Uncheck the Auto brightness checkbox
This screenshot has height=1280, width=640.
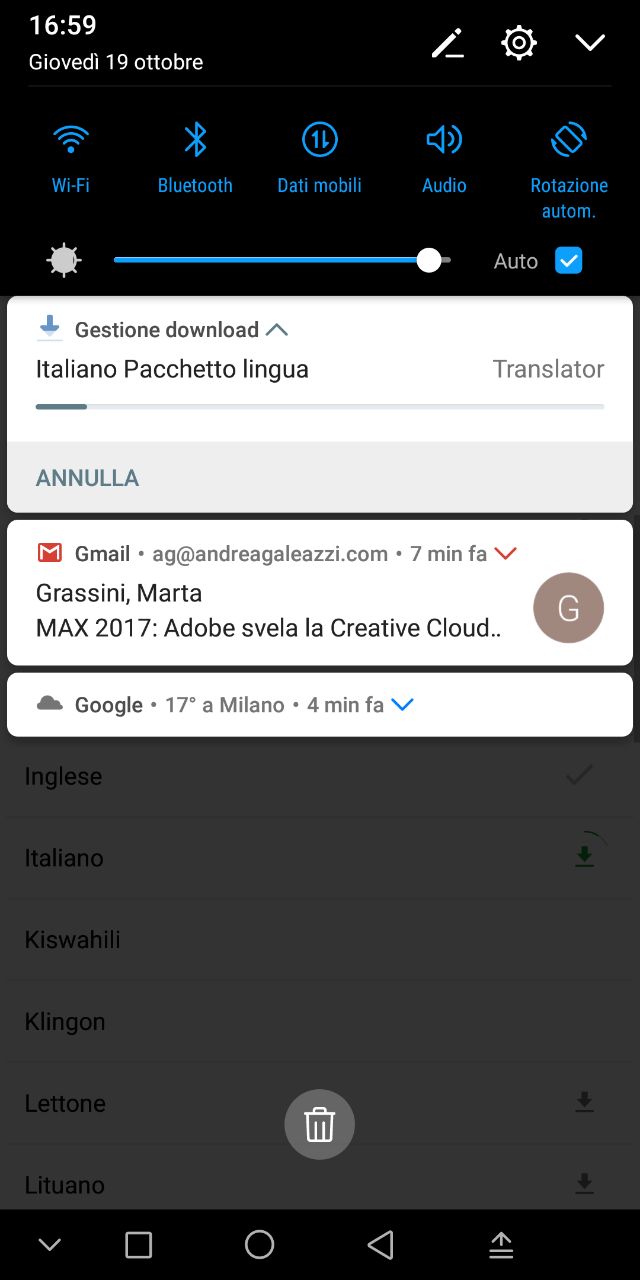click(x=569, y=261)
